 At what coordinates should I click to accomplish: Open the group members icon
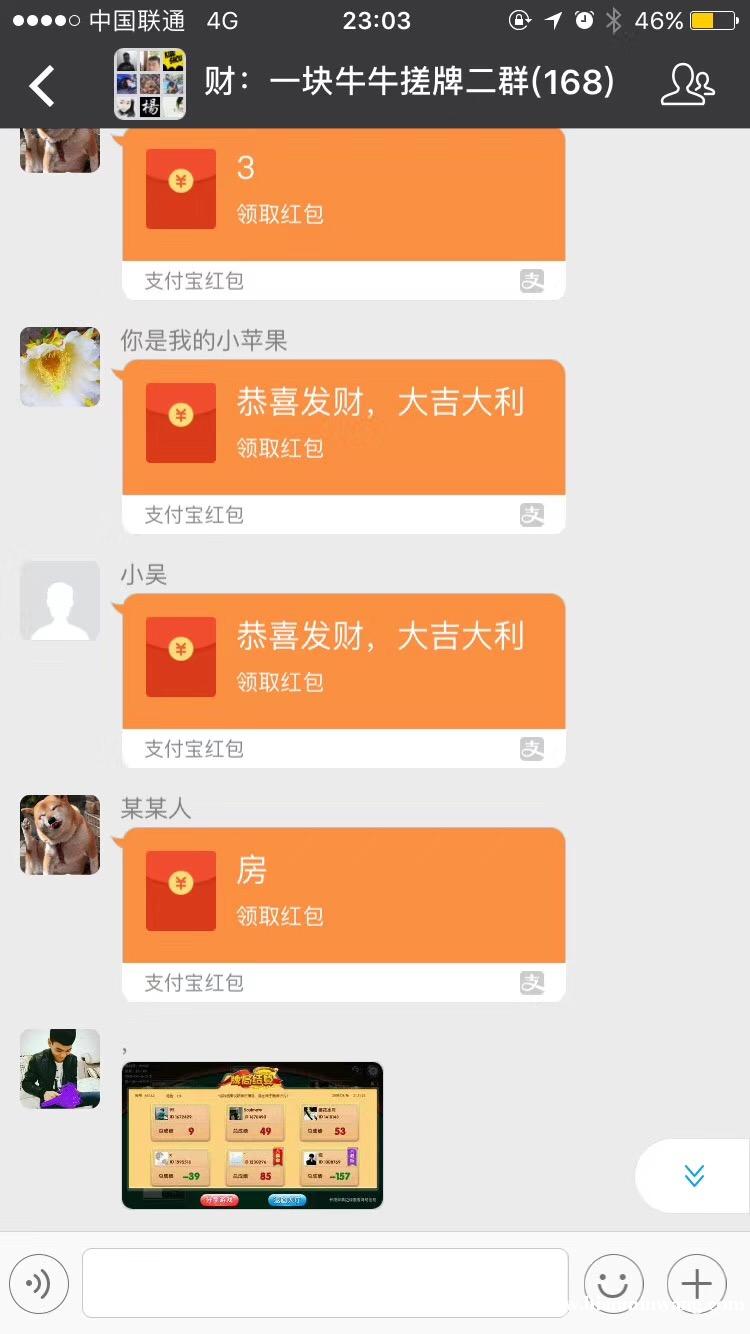pos(688,85)
